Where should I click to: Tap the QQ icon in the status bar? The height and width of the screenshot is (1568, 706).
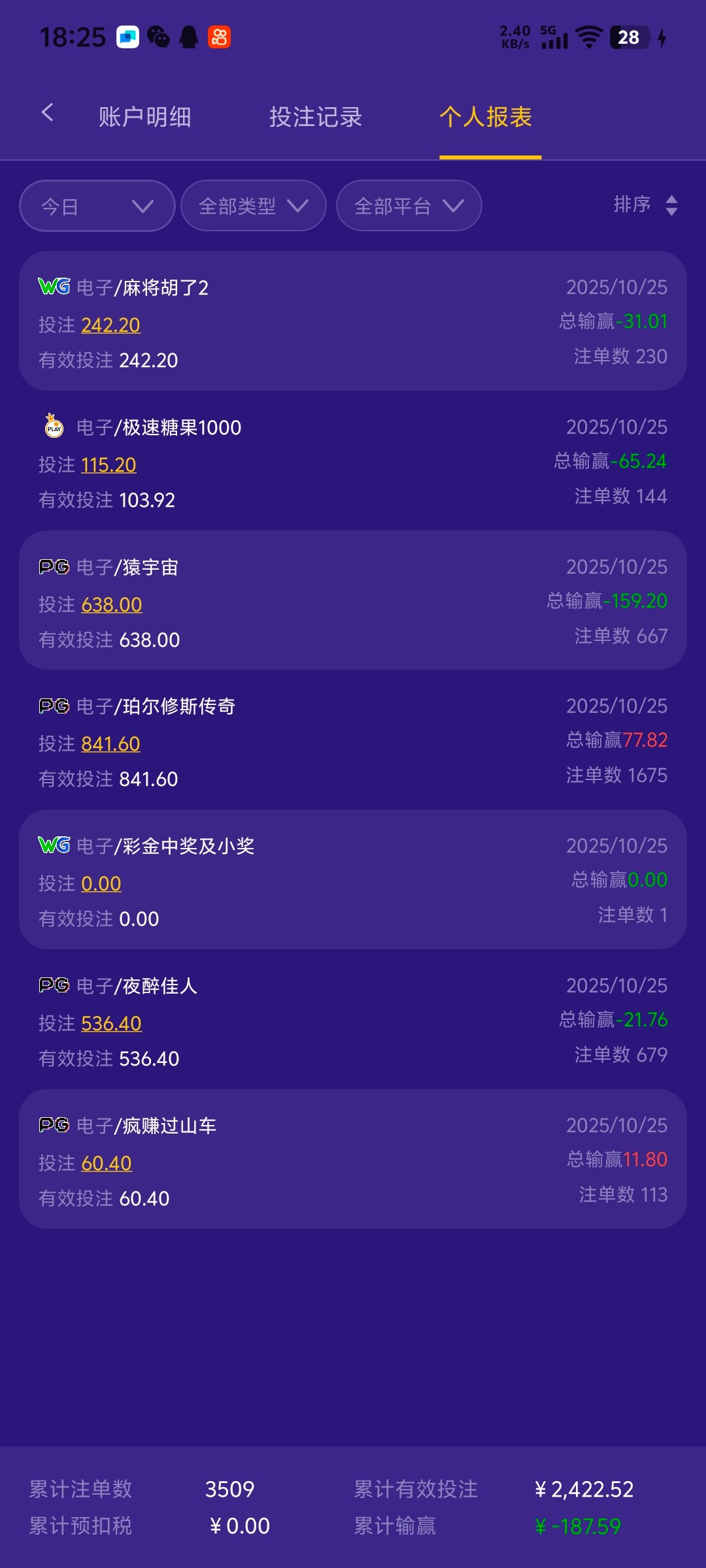[x=187, y=37]
